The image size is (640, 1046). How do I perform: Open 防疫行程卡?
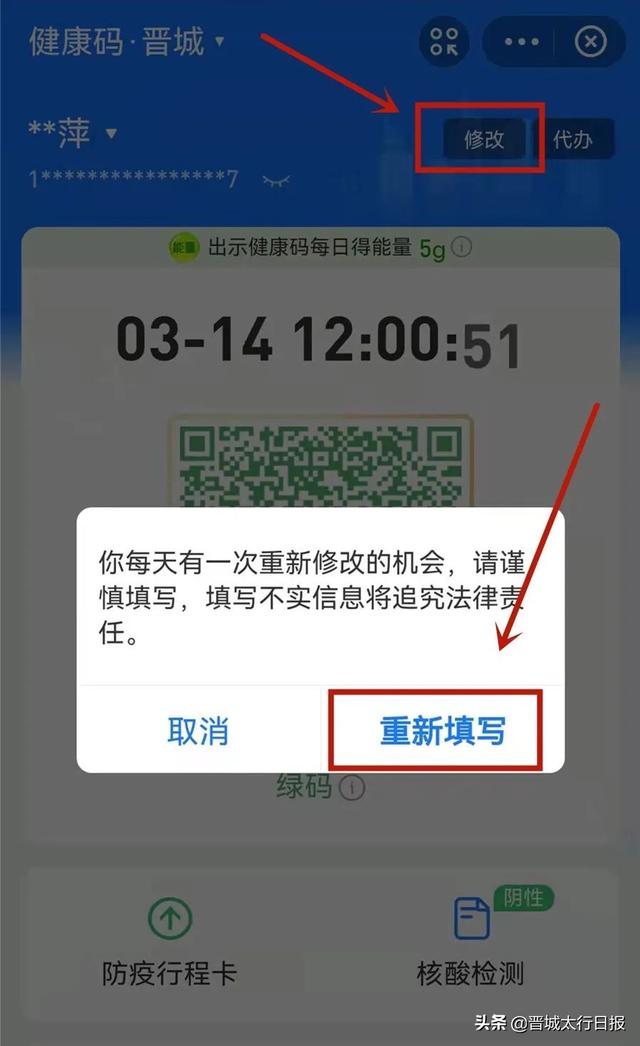[x=170, y=940]
